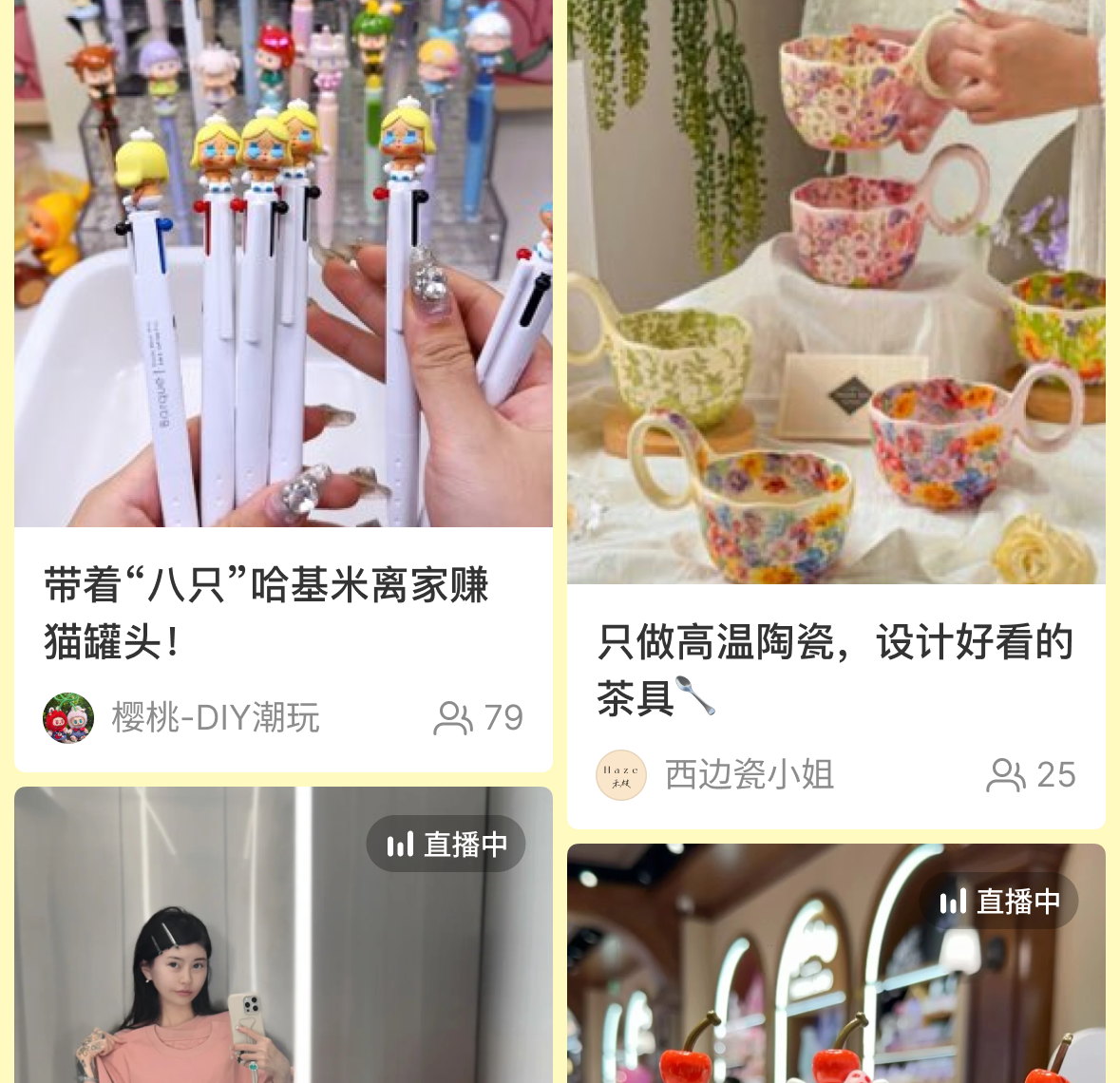Open the 樱桃-DIY潮玩 profile avatar
This screenshot has width=1120, height=1083.
pyautogui.click(x=68, y=718)
